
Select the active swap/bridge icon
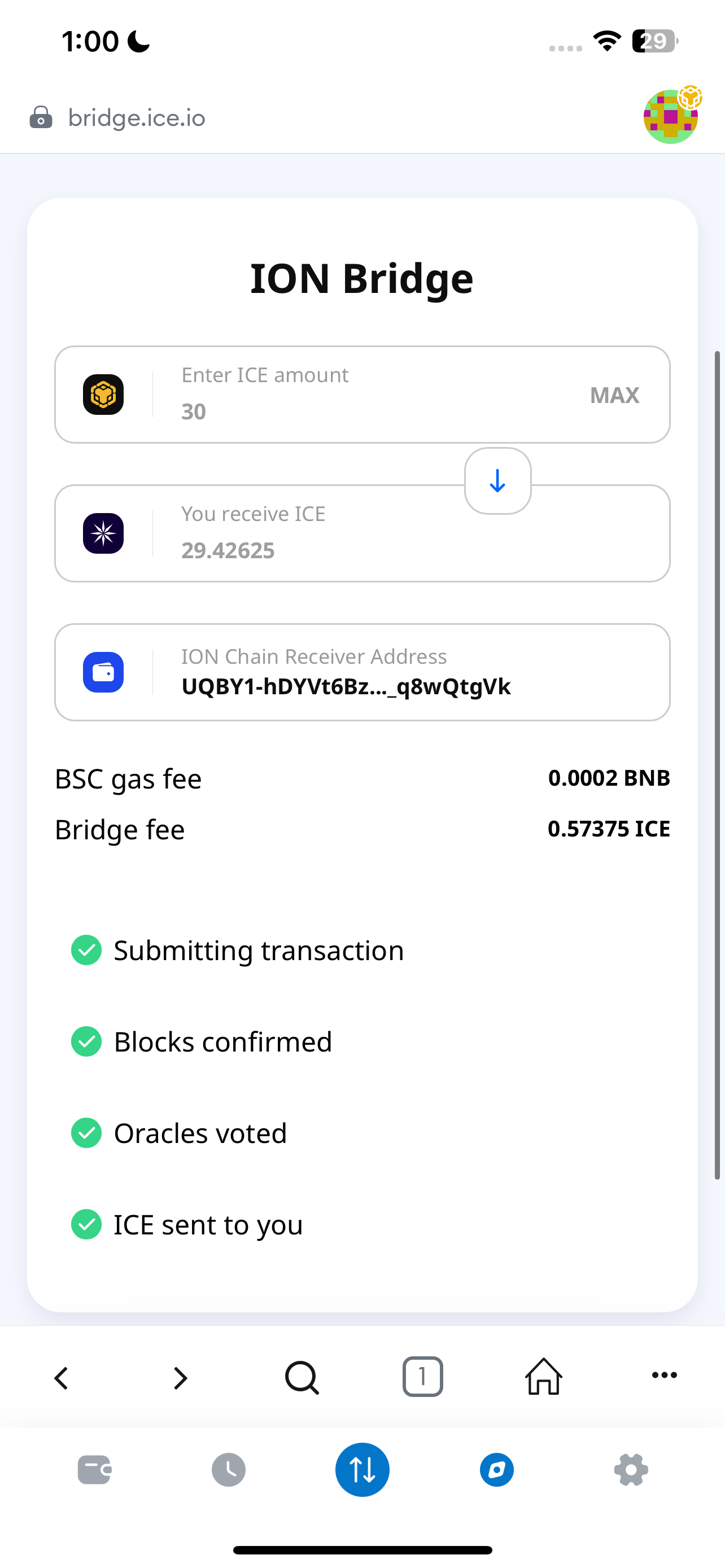click(x=362, y=1469)
